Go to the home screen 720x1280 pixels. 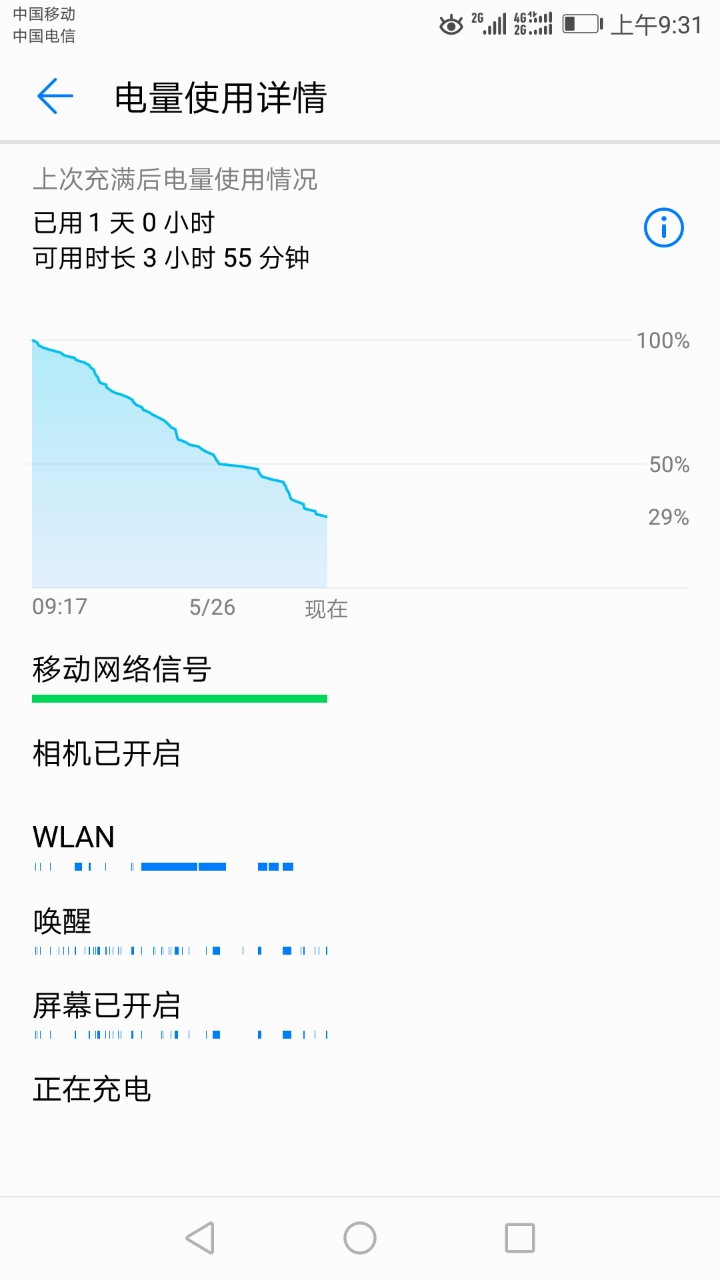360,1238
